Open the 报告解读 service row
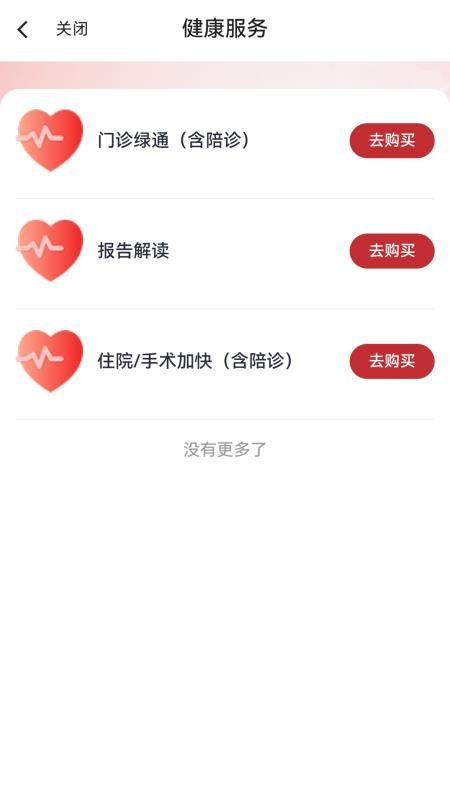This screenshot has height=800, width=450. pos(225,251)
